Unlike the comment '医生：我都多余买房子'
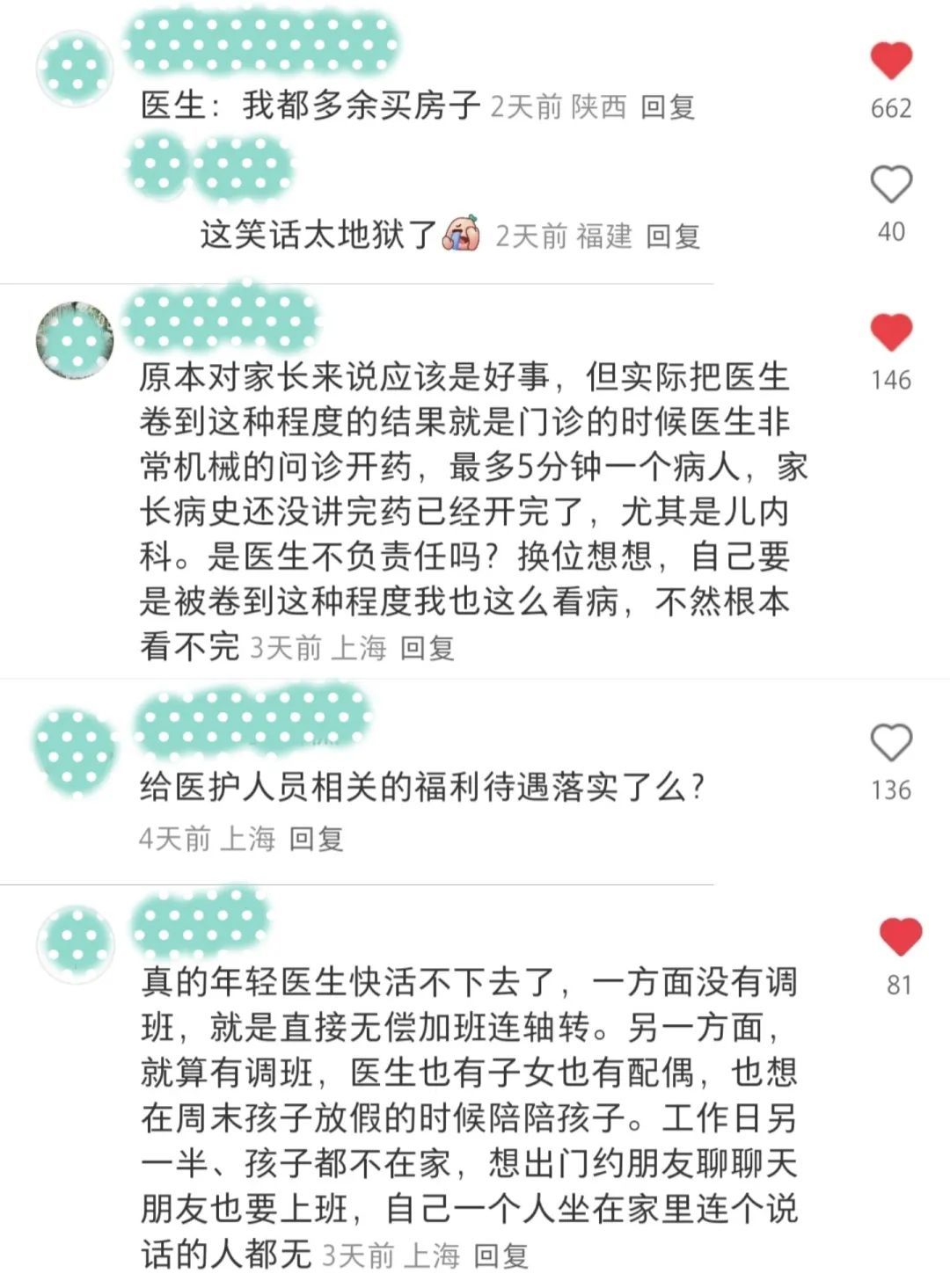Viewport: 950px width, 1288px height. (890, 62)
